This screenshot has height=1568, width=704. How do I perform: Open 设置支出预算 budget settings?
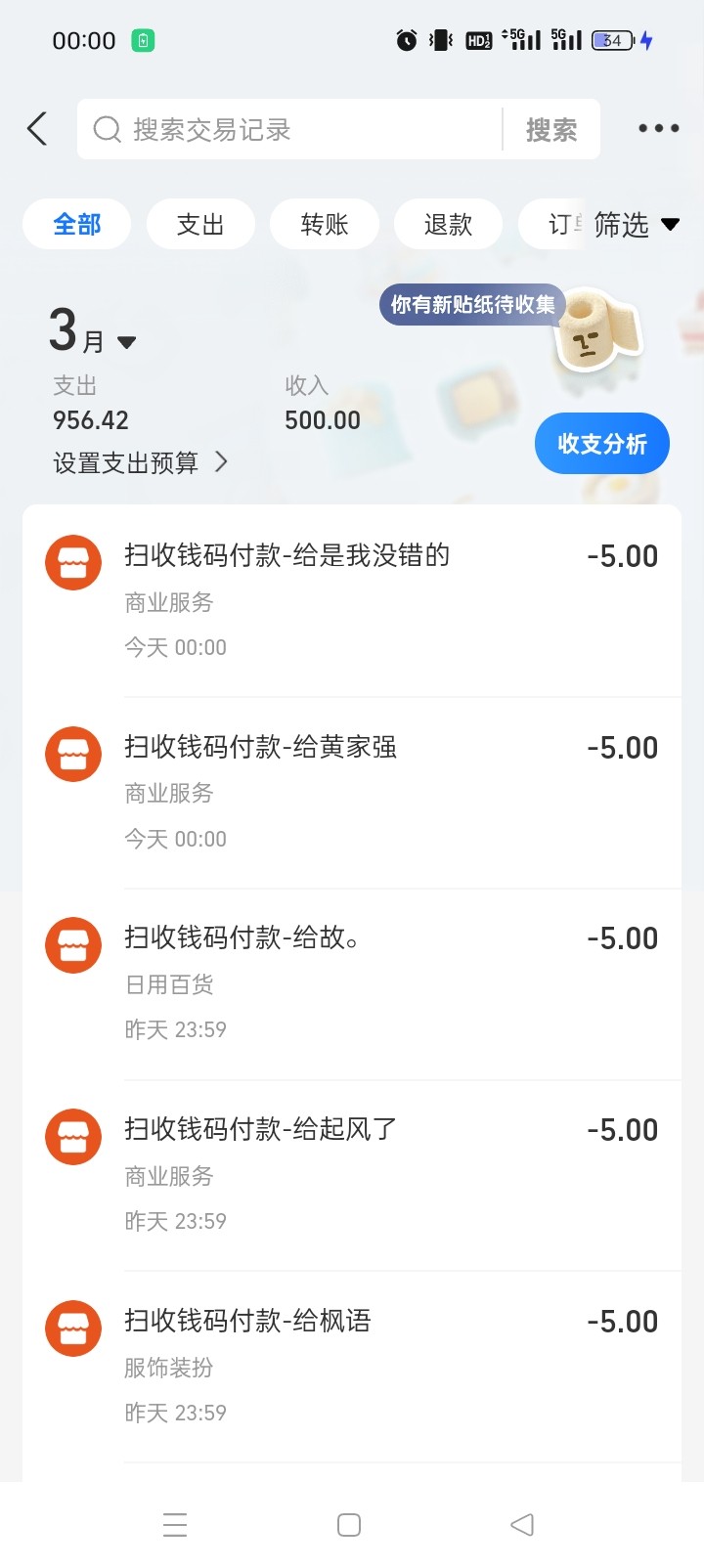[x=140, y=462]
